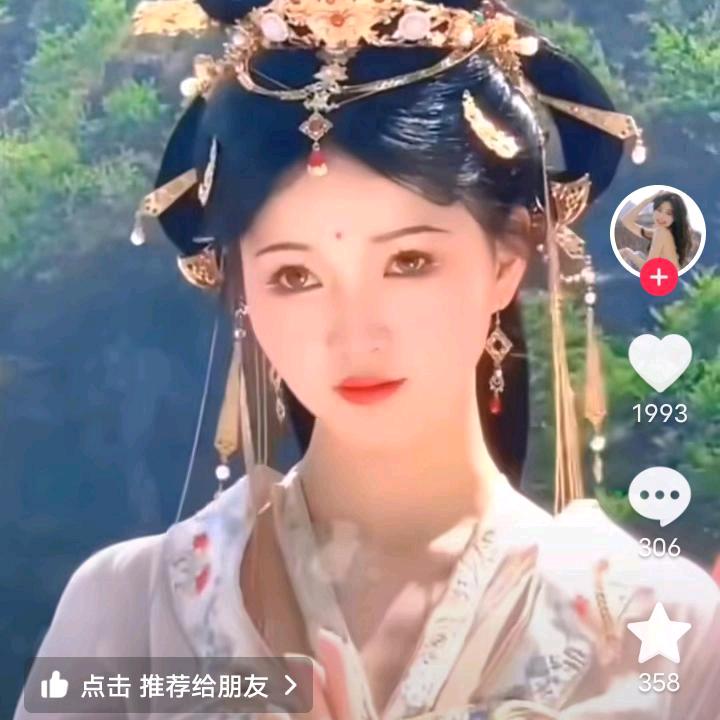Follow the creator with the red plus
Screen dimensions: 720x720
[x=659, y=277]
